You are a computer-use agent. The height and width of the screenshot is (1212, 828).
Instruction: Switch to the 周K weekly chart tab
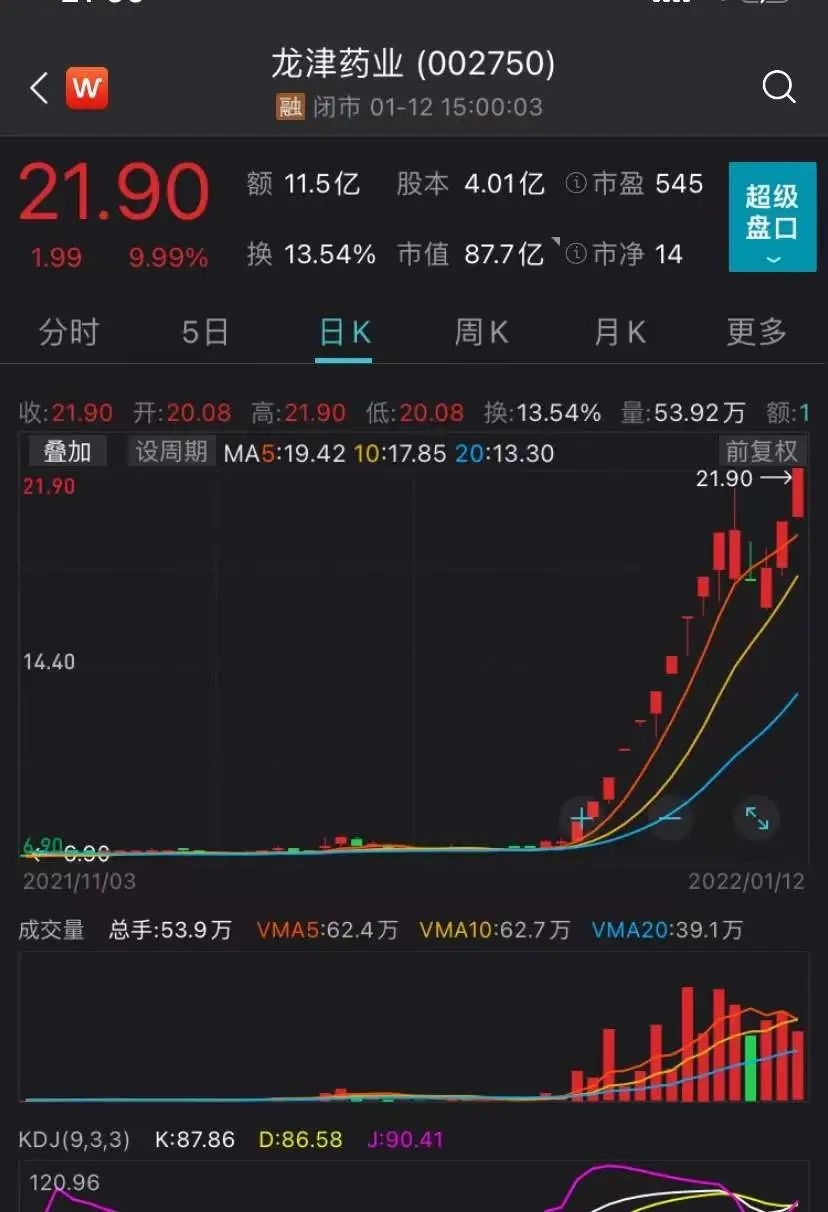(480, 332)
